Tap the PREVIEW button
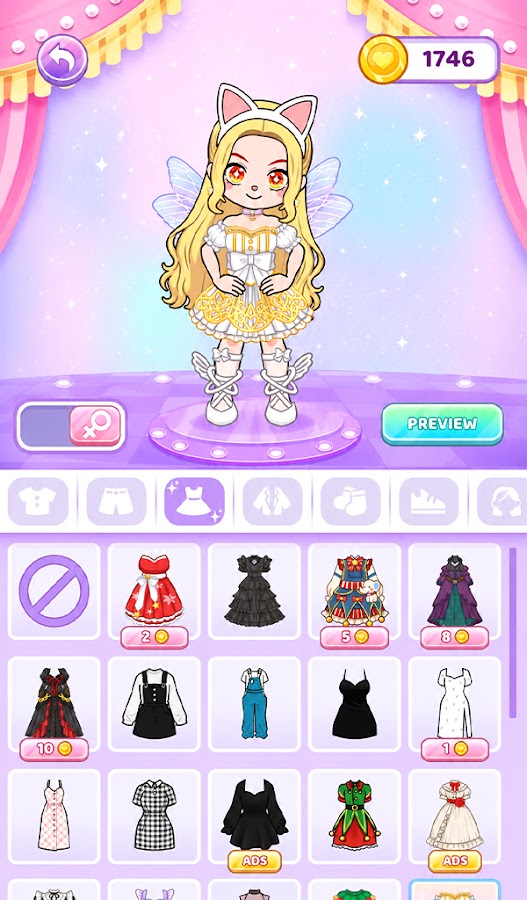527x900 pixels. (x=442, y=424)
